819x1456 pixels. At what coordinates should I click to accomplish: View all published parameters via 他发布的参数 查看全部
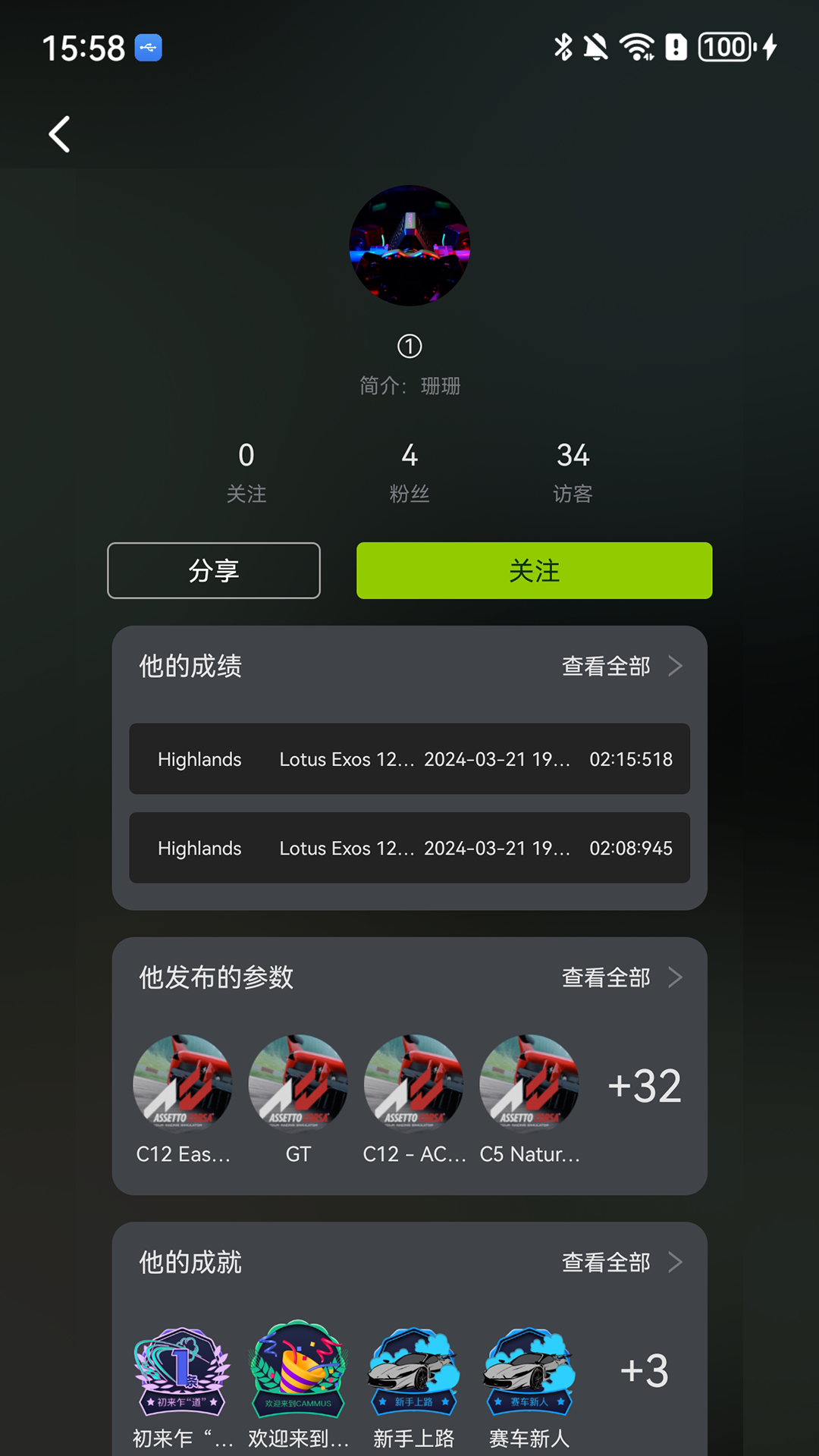click(621, 977)
